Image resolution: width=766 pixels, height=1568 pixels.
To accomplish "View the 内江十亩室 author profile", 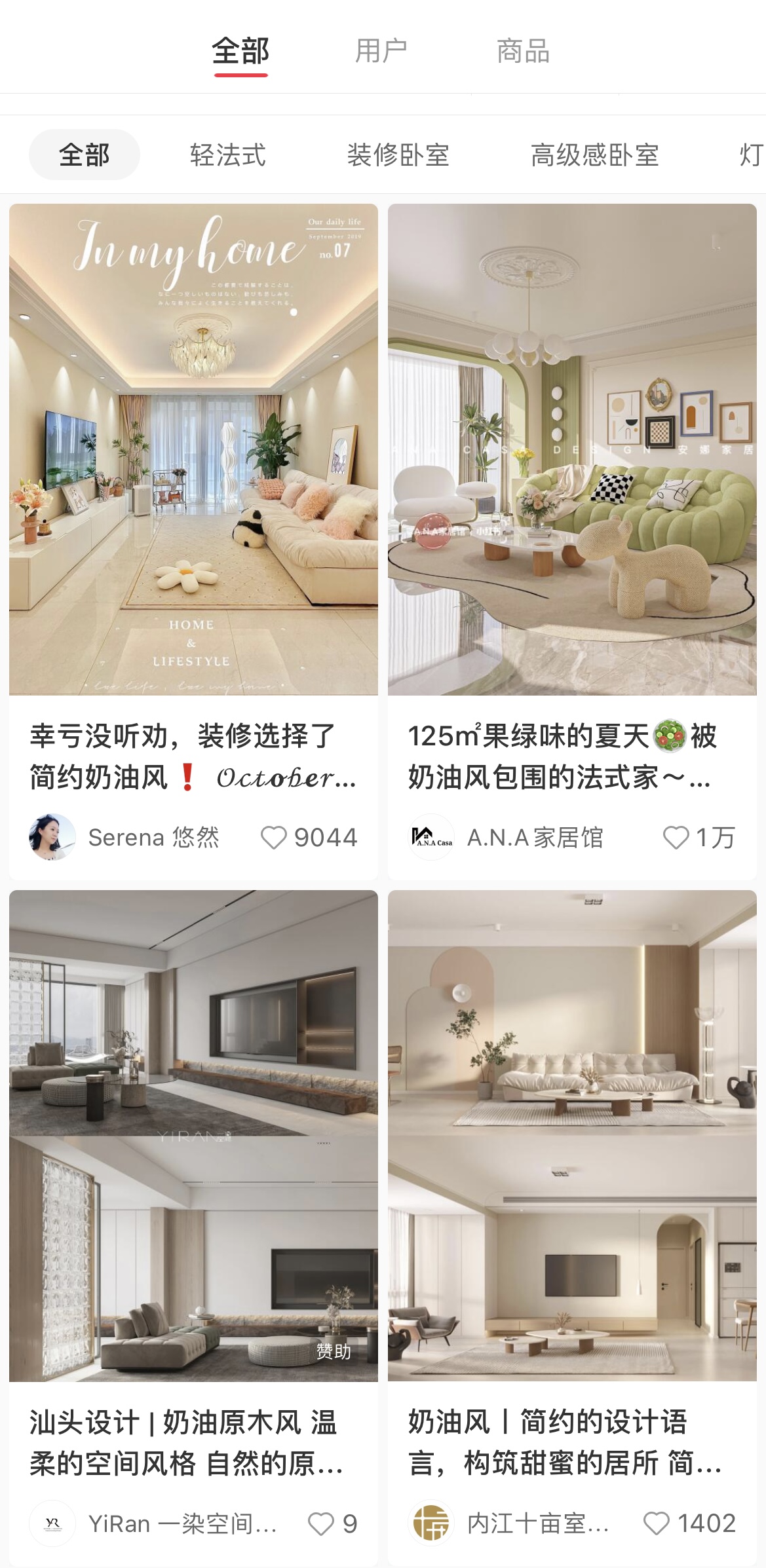I will click(431, 1523).
